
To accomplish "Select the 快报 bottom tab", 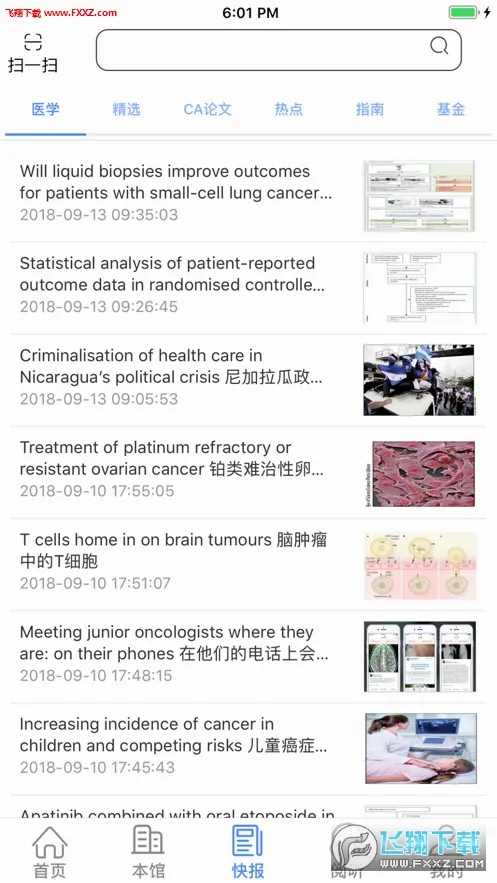I will click(x=248, y=852).
